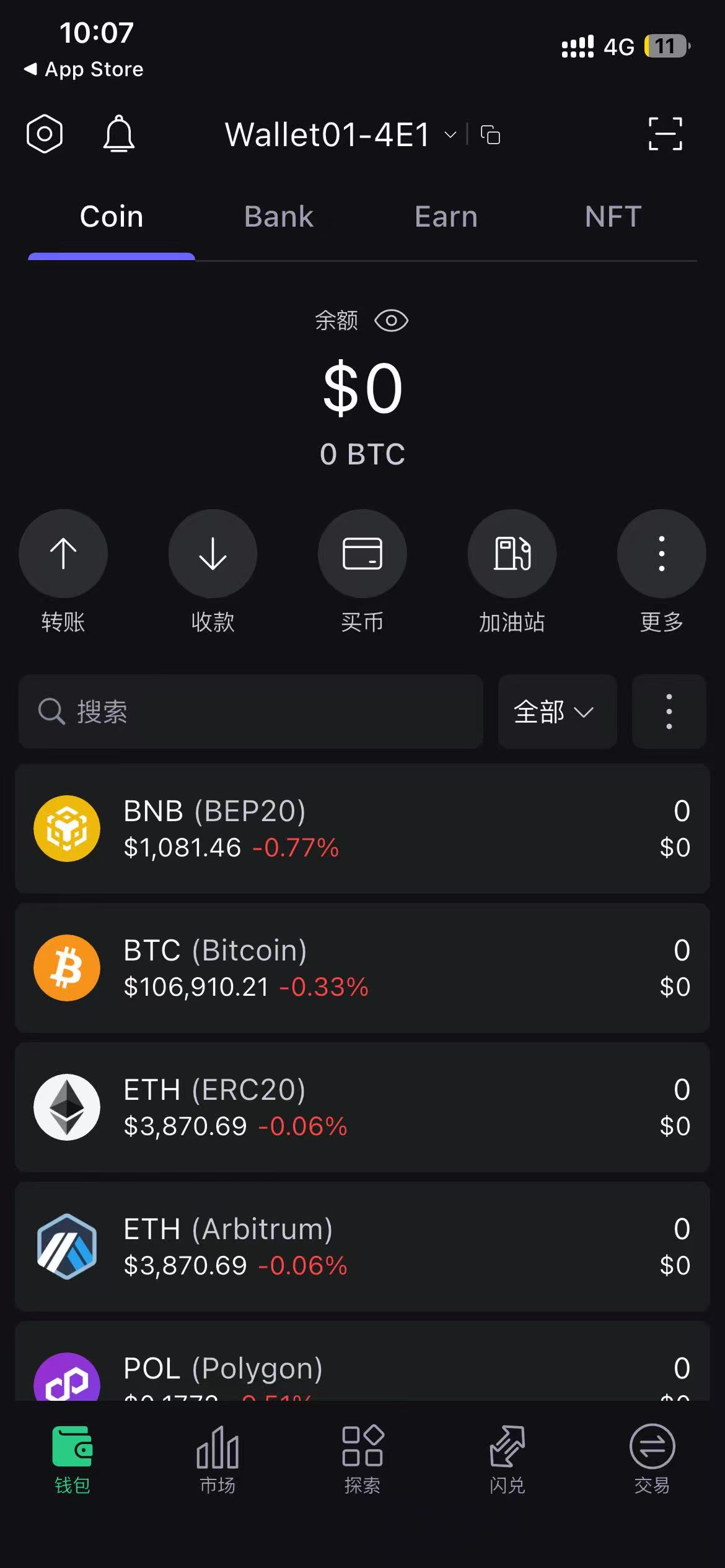This screenshot has width=725, height=1568.
Task: Open the 加油站 gas station
Action: [512, 554]
